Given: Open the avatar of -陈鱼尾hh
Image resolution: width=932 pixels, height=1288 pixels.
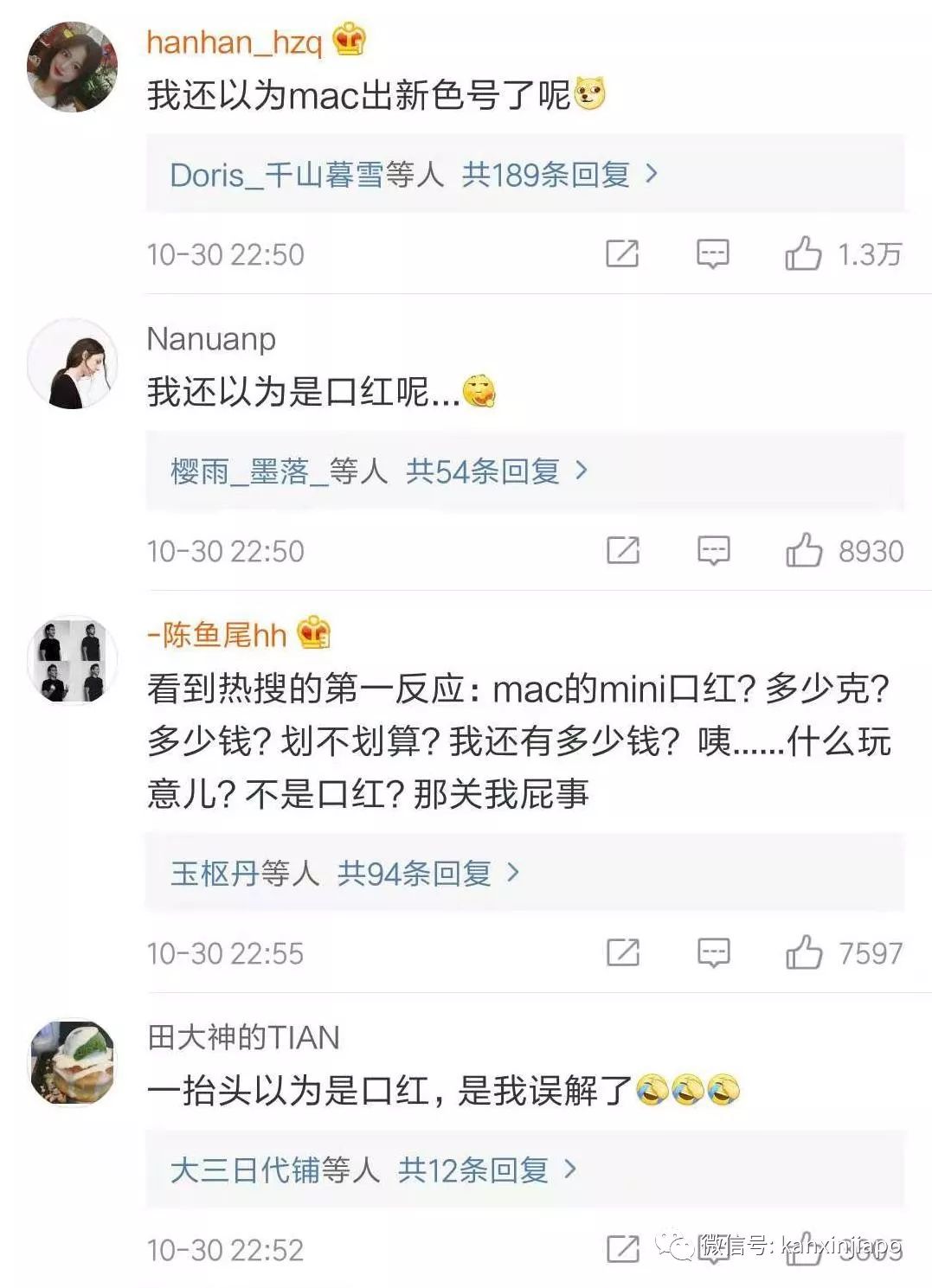Looking at the screenshot, I should pos(73,661).
